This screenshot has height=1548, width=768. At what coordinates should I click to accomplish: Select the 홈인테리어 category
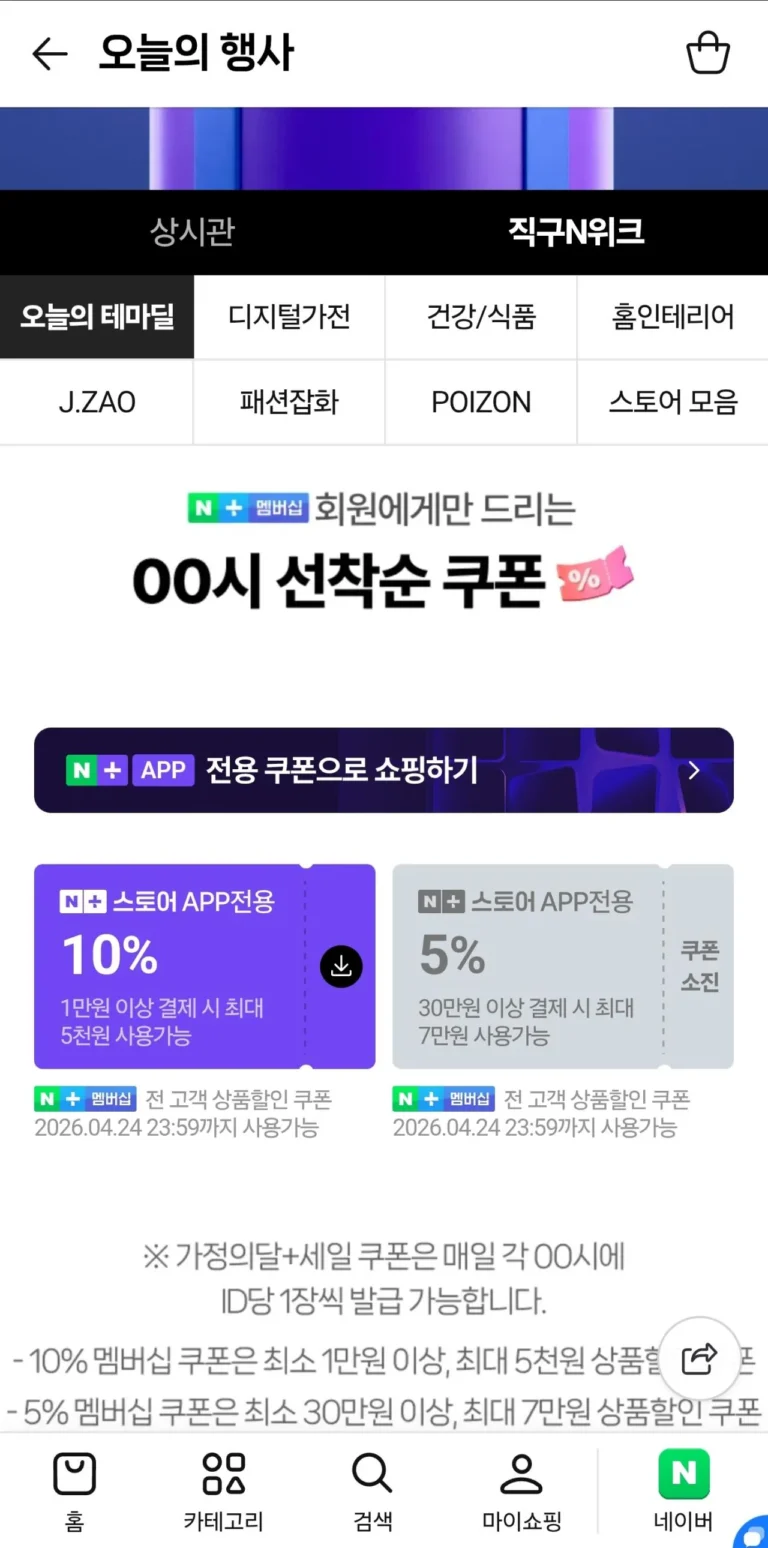(x=673, y=317)
